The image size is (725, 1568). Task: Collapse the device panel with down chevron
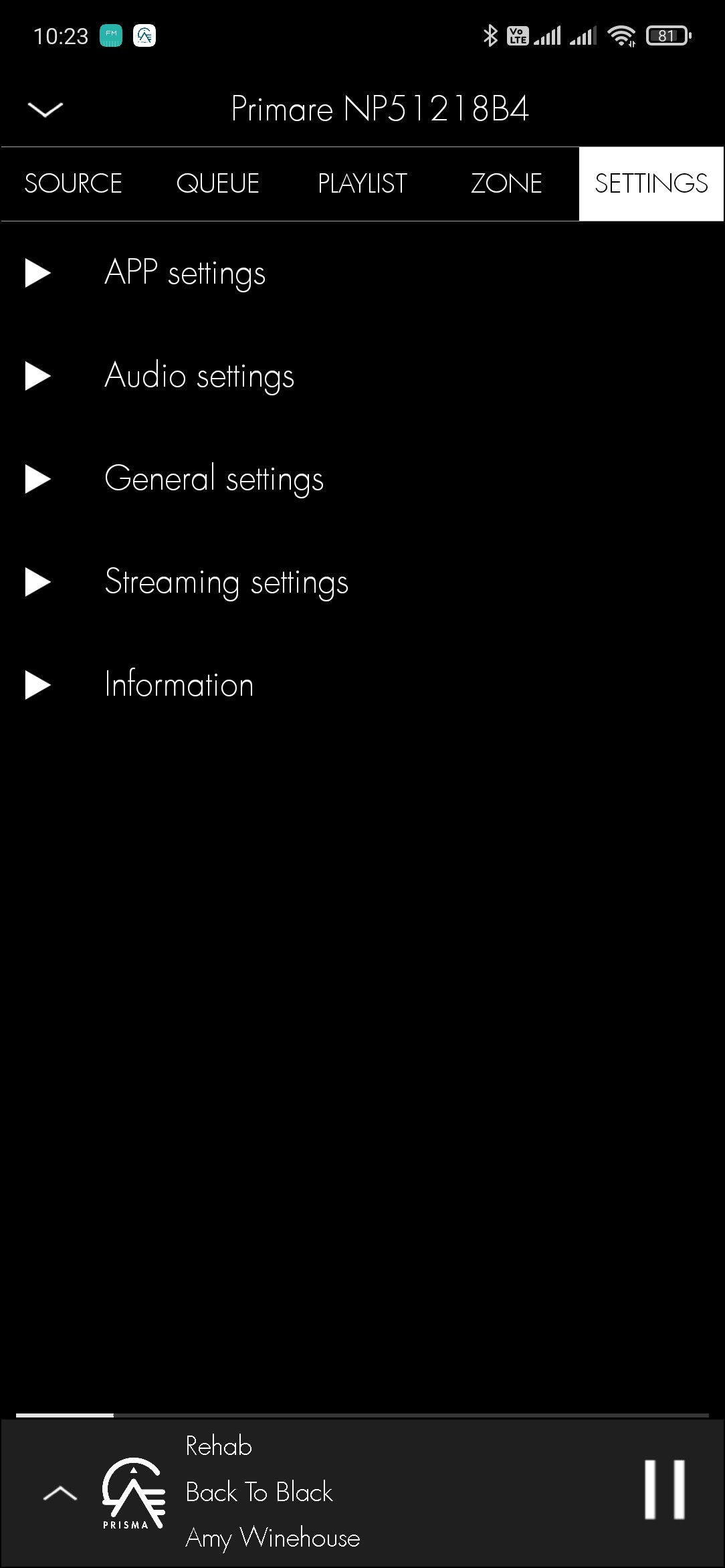point(45,109)
